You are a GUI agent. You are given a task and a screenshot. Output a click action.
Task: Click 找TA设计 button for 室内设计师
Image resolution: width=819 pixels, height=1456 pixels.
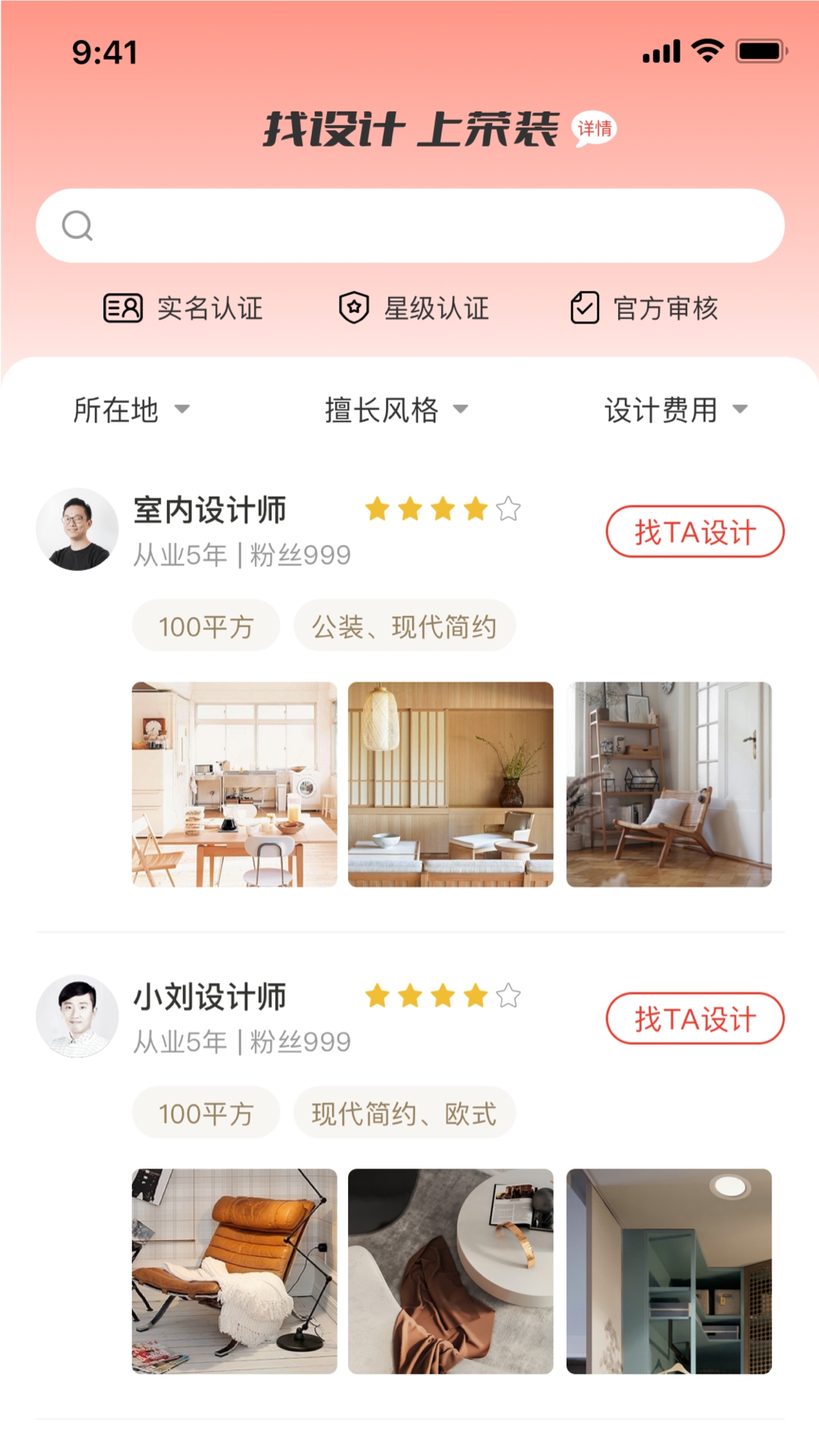tap(694, 532)
